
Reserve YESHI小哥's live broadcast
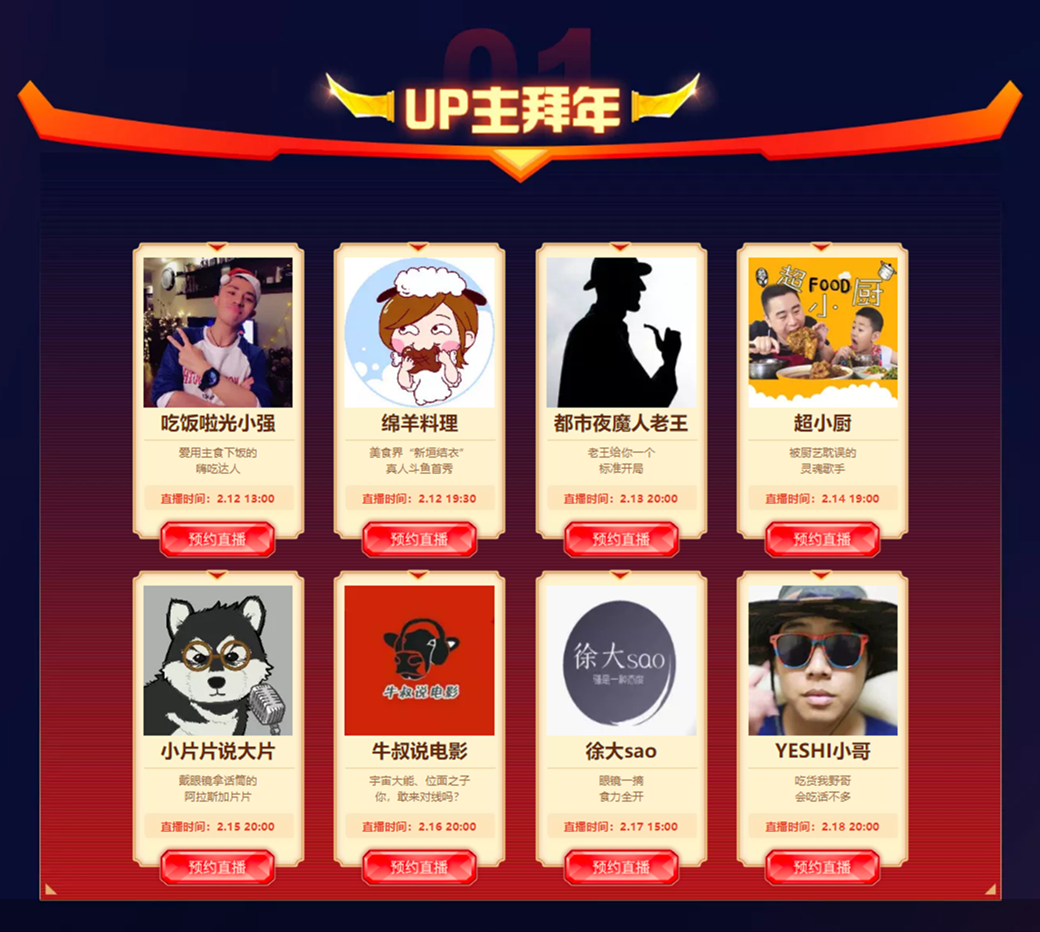click(x=822, y=867)
